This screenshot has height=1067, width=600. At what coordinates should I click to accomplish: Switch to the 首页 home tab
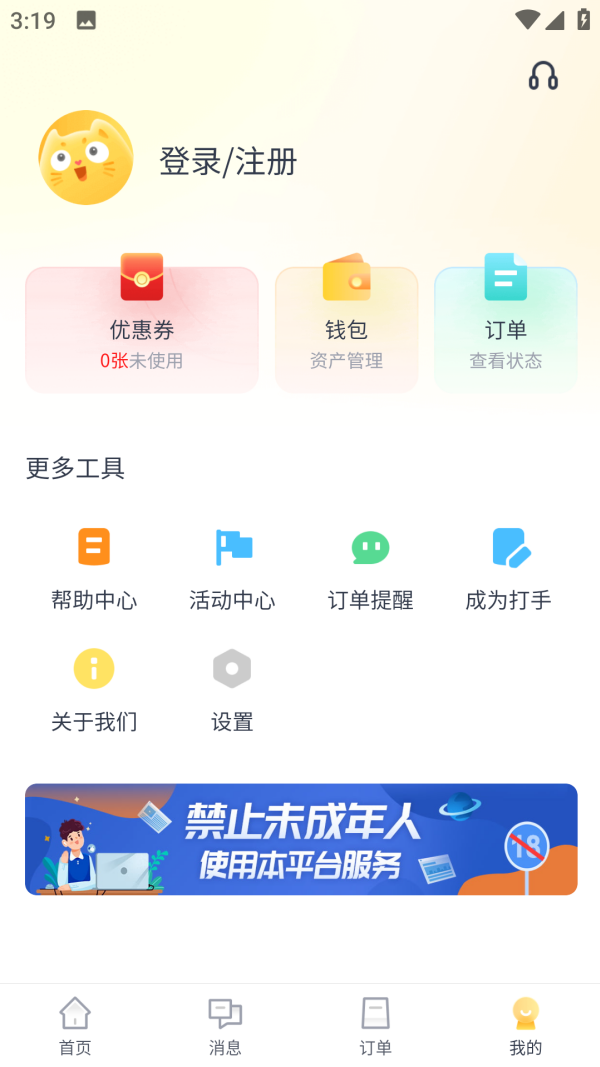click(75, 1026)
